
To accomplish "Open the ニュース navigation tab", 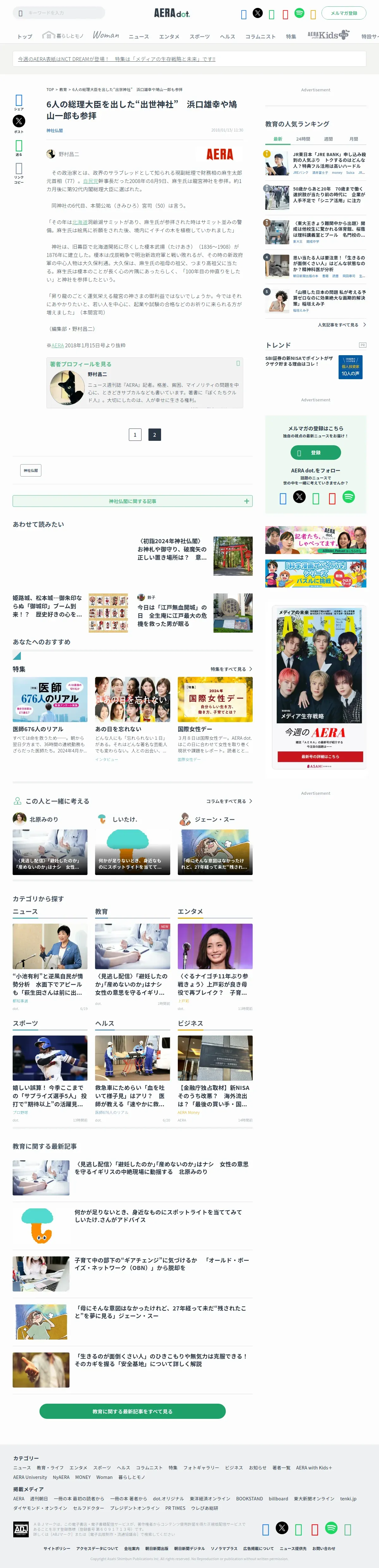I will coord(139,37).
